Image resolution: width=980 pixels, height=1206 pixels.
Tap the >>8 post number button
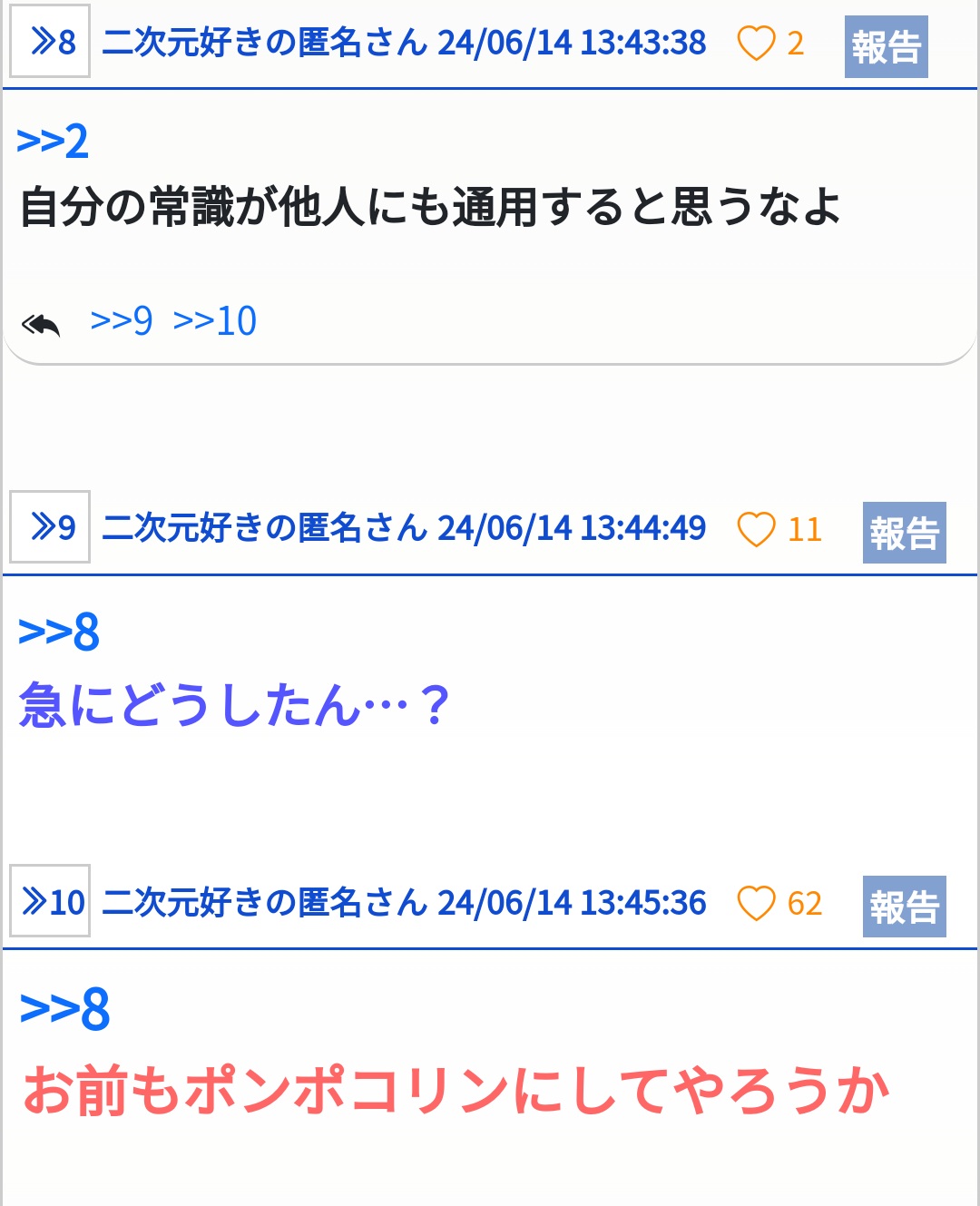click(50, 41)
